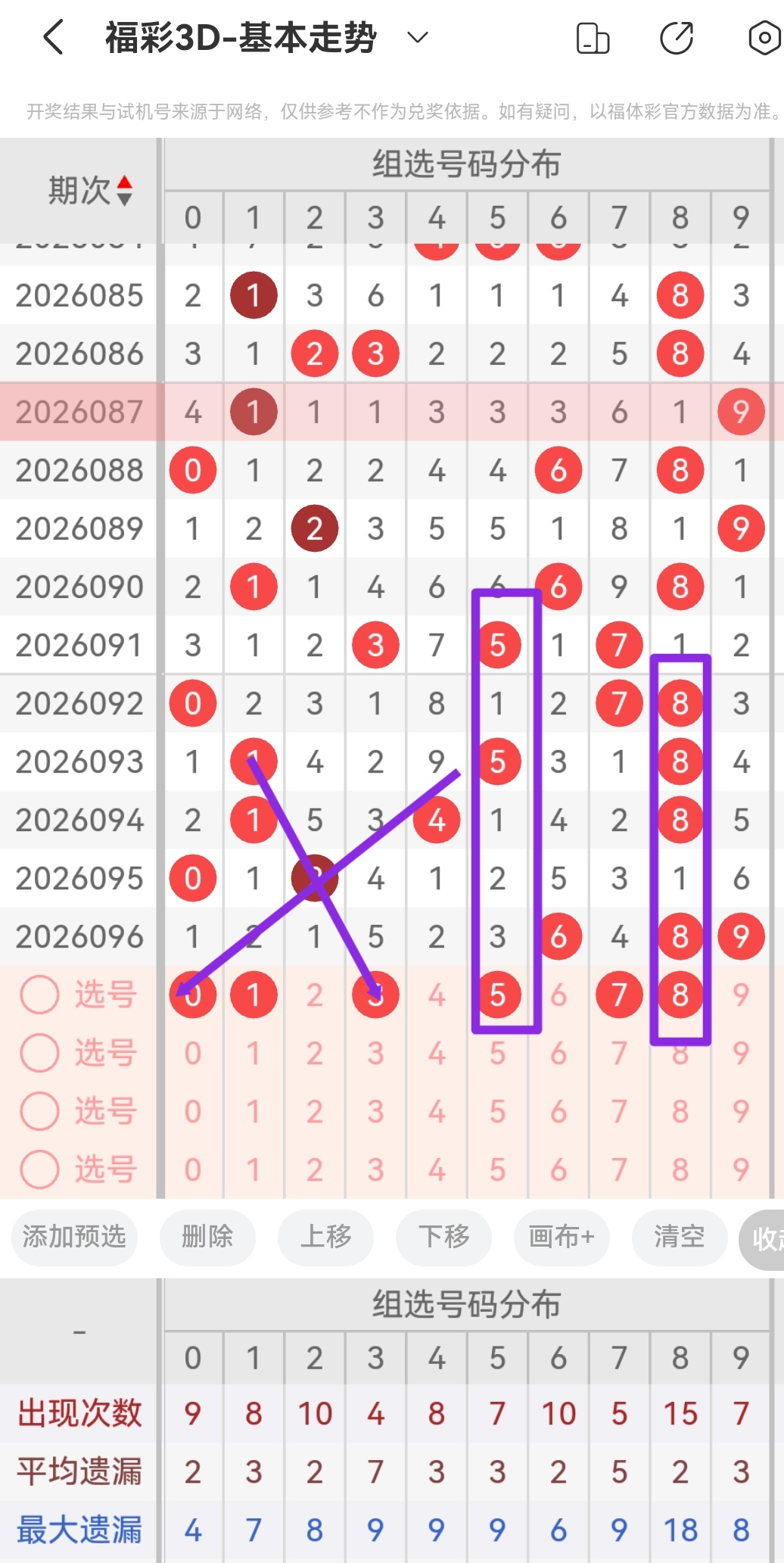Select the fourth 选号 radio circle
784x1563 pixels.
coord(39,1169)
